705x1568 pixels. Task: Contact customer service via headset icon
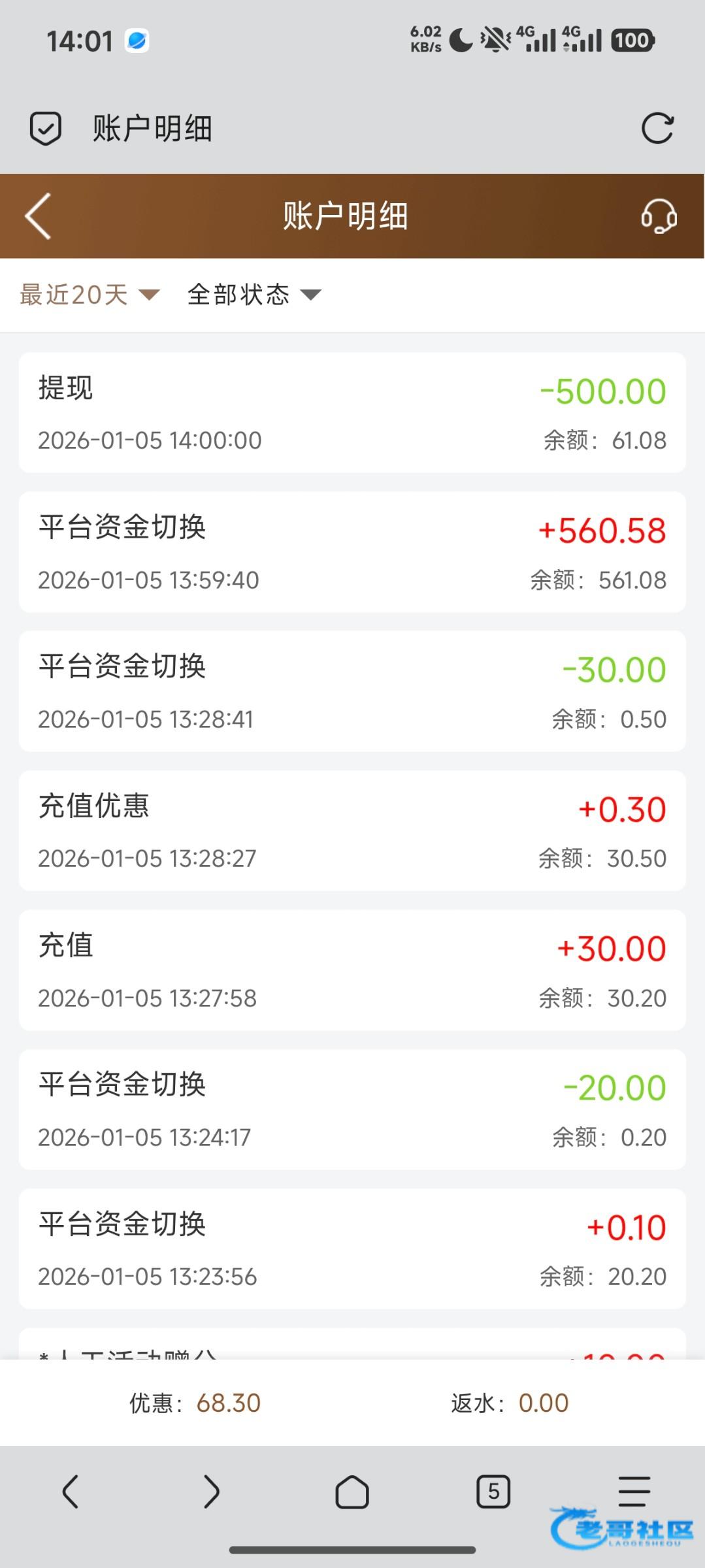[x=658, y=216]
